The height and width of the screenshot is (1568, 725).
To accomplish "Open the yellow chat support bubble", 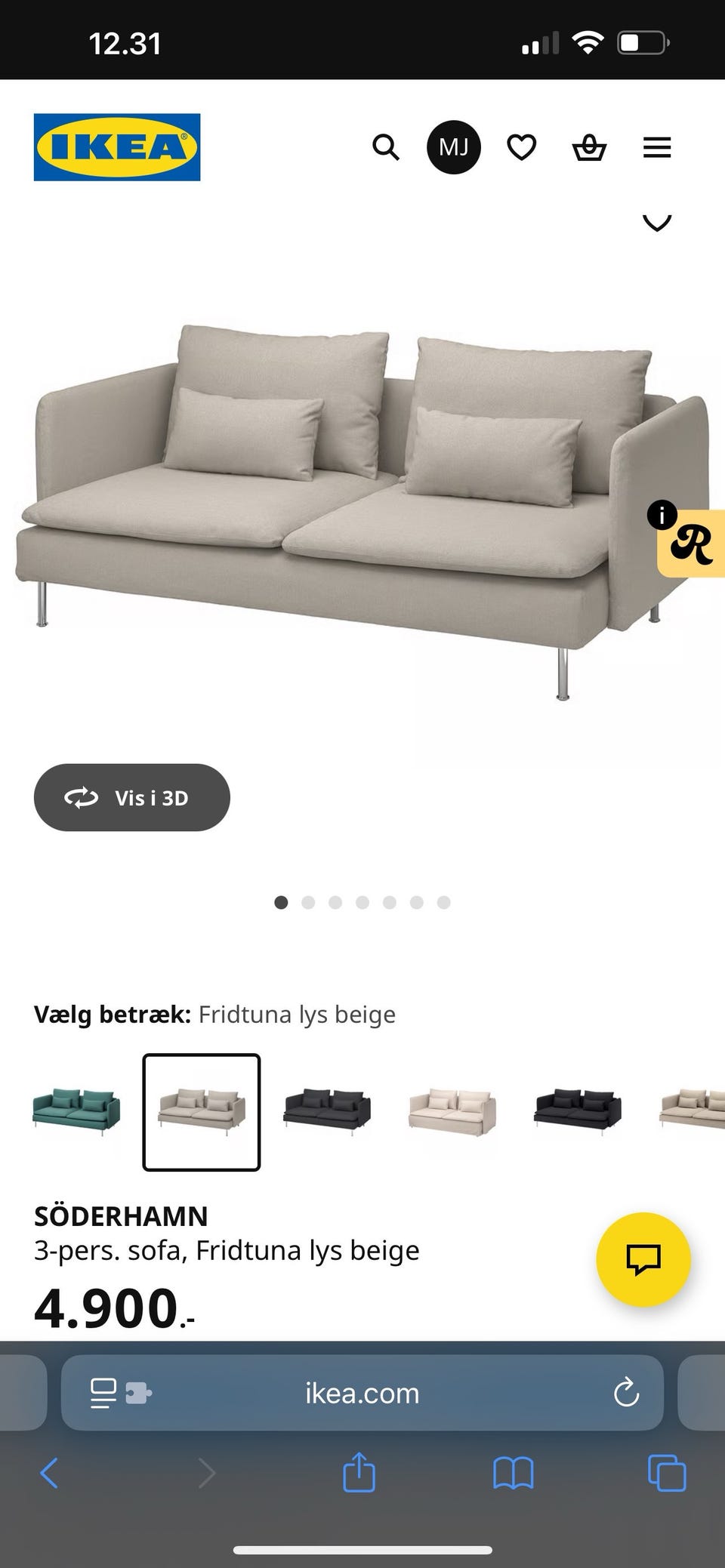I will 643,1259.
